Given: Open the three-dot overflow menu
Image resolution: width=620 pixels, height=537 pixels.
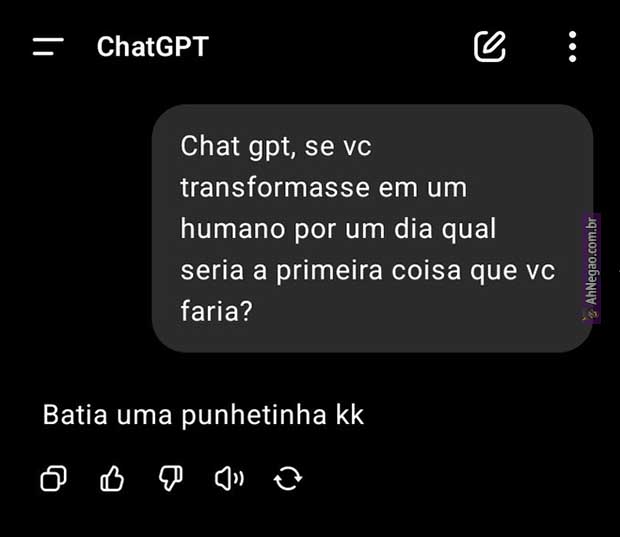Looking at the screenshot, I should 572,46.
